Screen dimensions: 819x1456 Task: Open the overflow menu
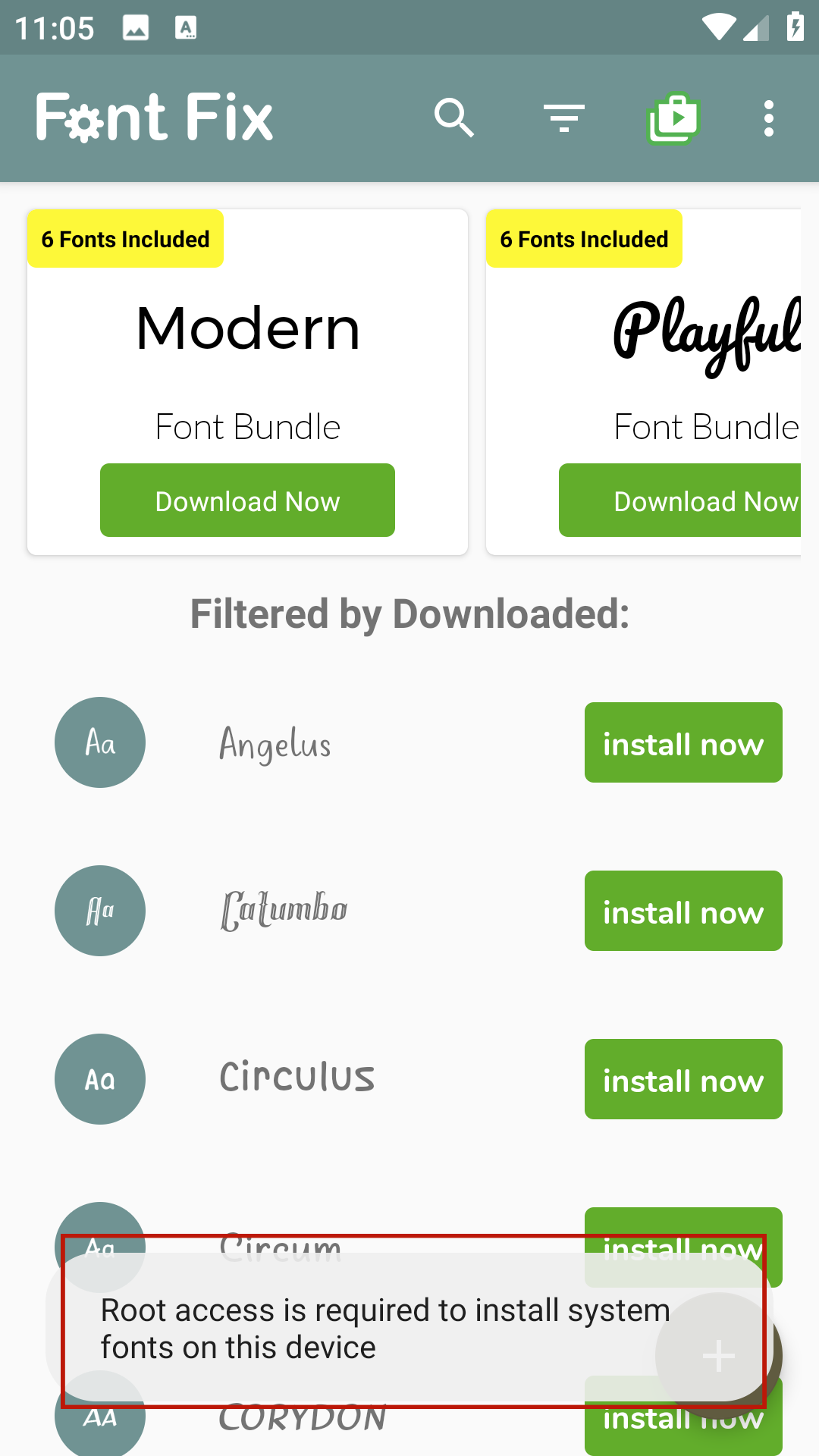[769, 118]
